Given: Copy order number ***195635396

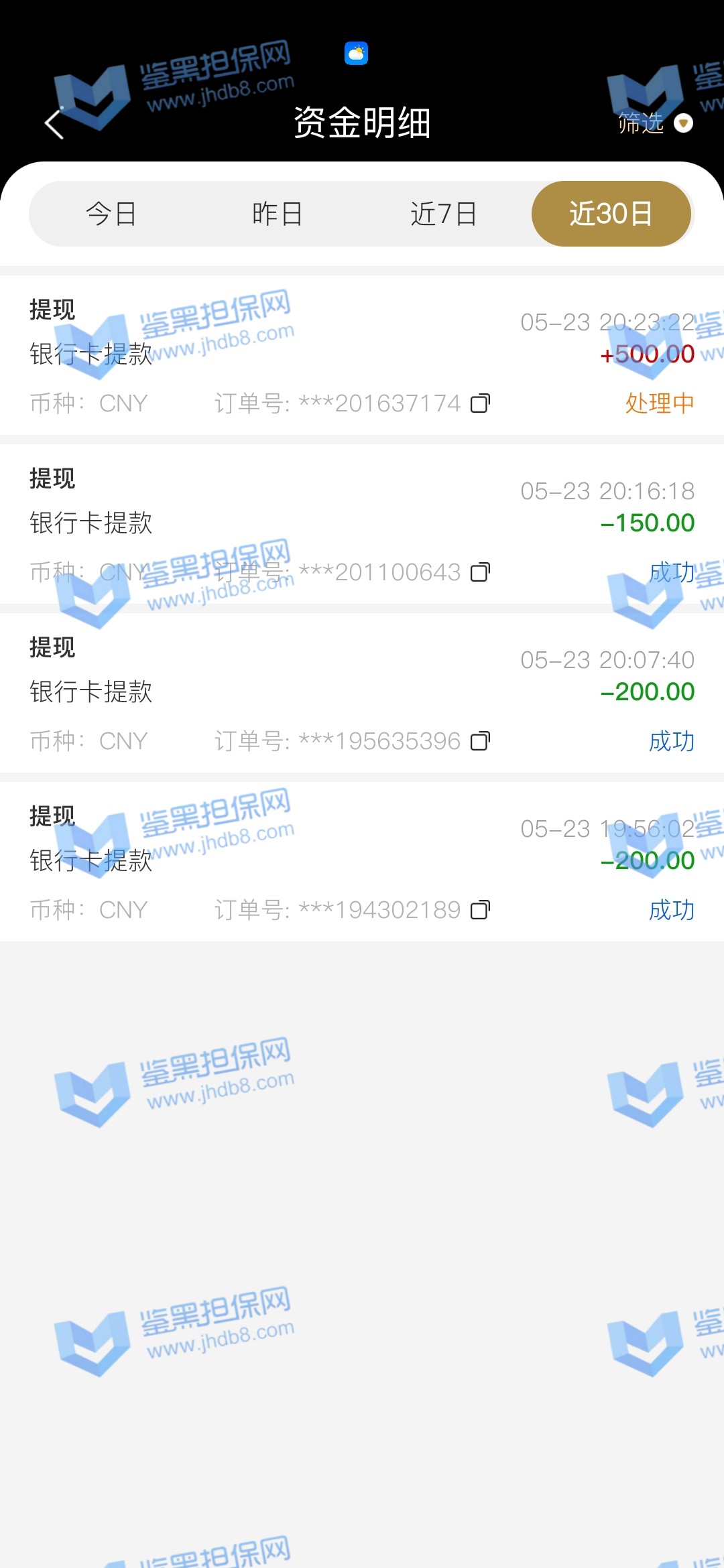Looking at the screenshot, I should 480,741.
